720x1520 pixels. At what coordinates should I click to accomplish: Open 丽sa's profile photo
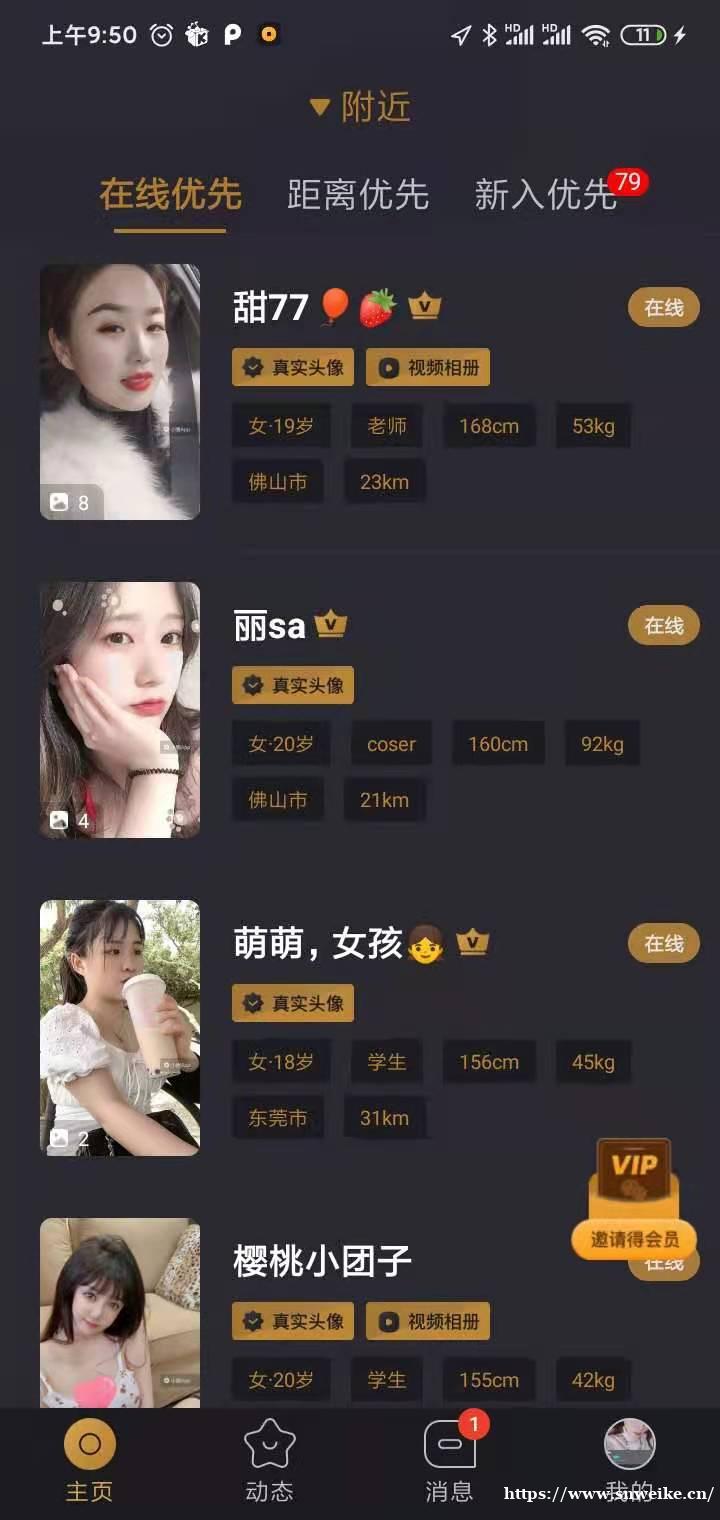(x=120, y=710)
